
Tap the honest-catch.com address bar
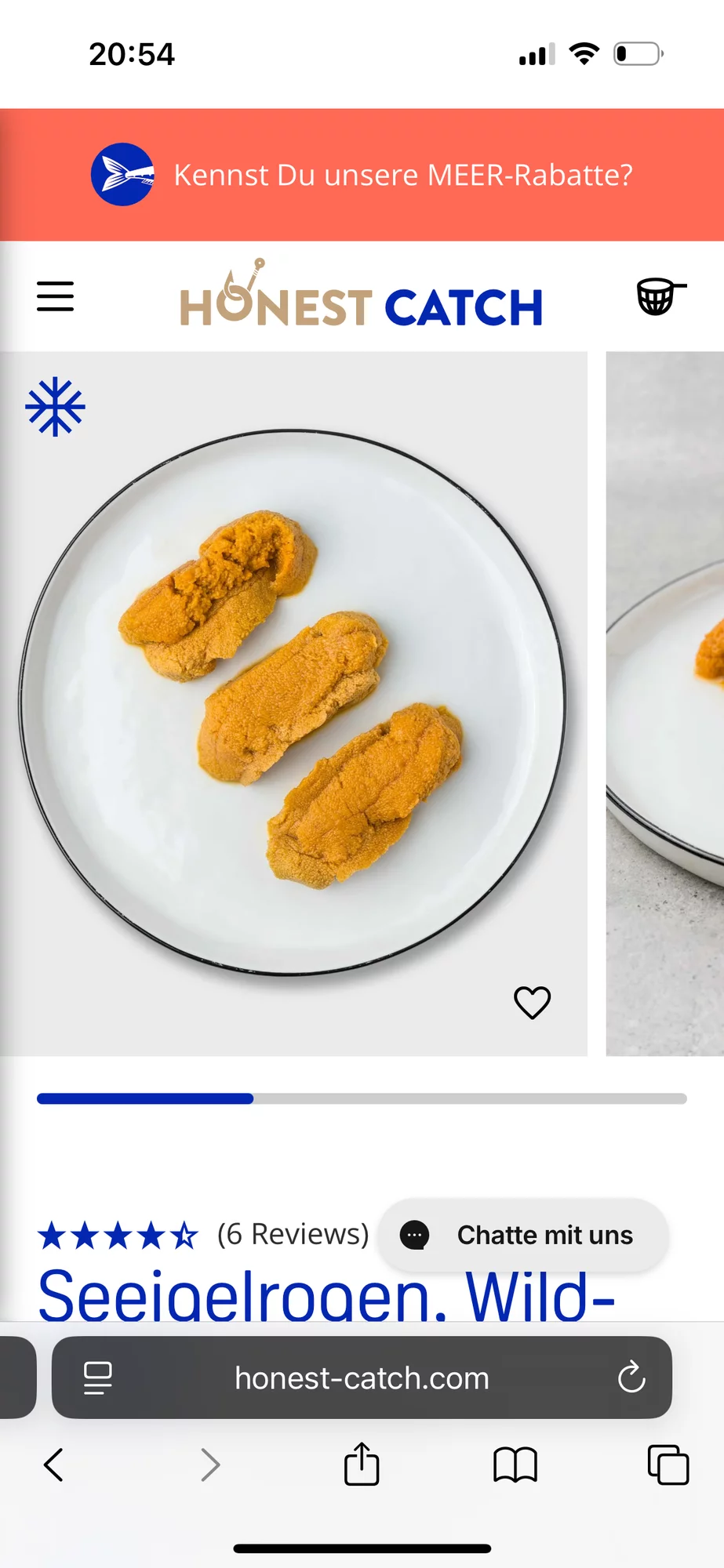362,1377
